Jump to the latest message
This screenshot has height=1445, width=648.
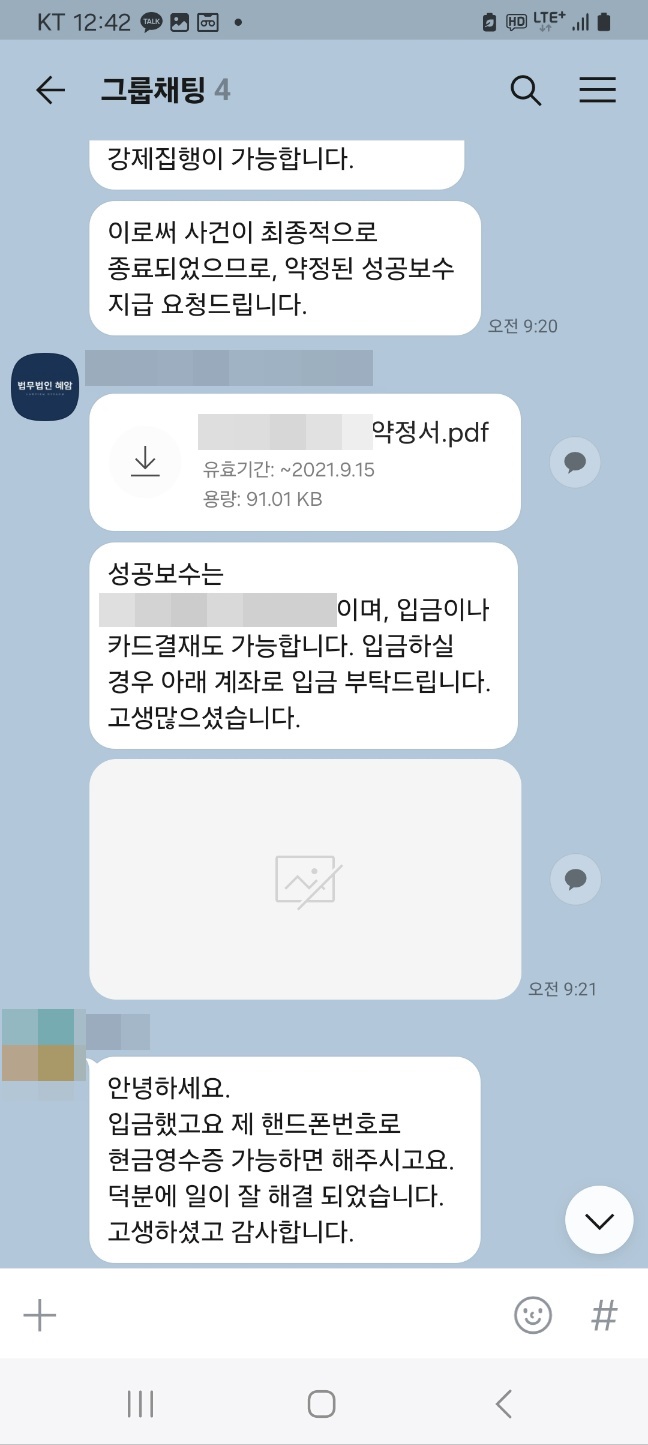tap(599, 1221)
